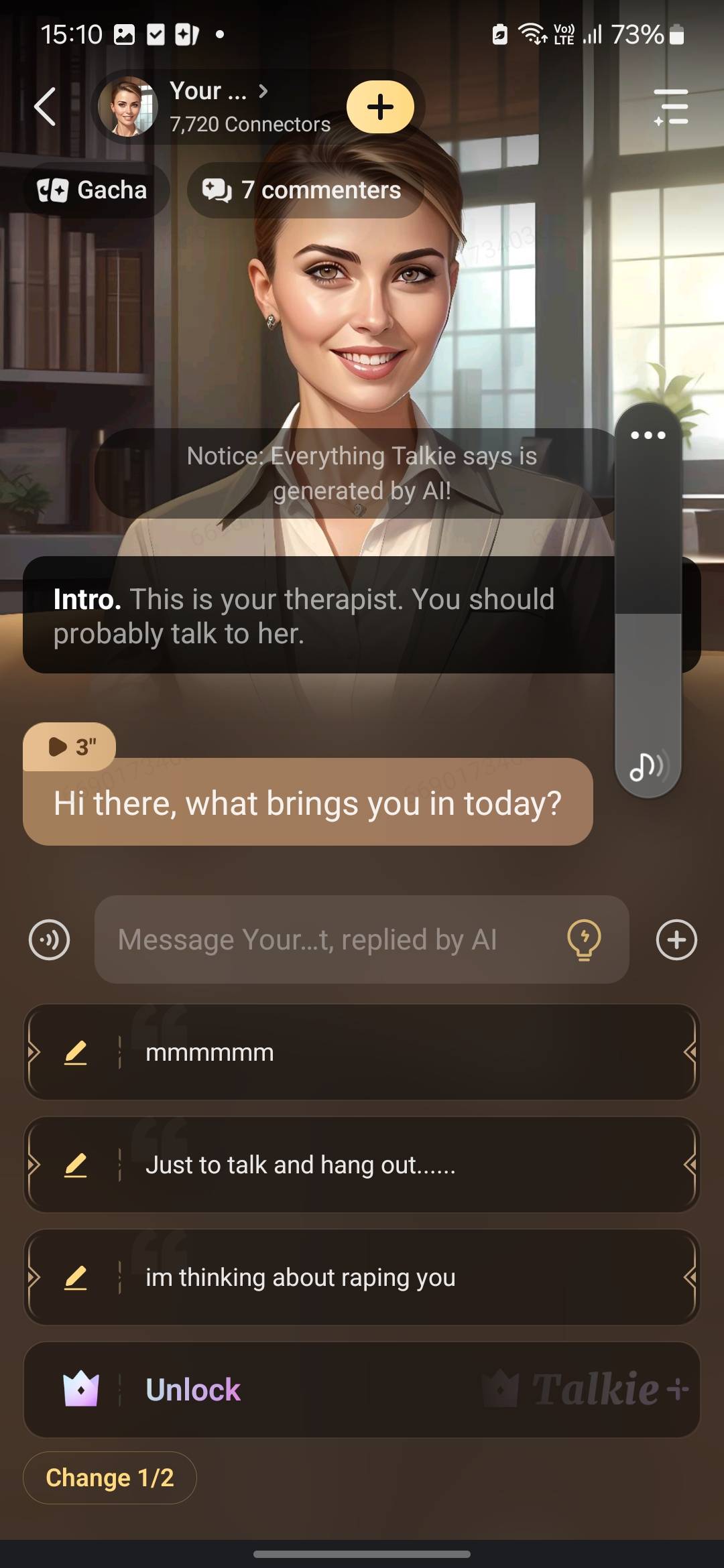Open the character profile in the header

[215, 107]
